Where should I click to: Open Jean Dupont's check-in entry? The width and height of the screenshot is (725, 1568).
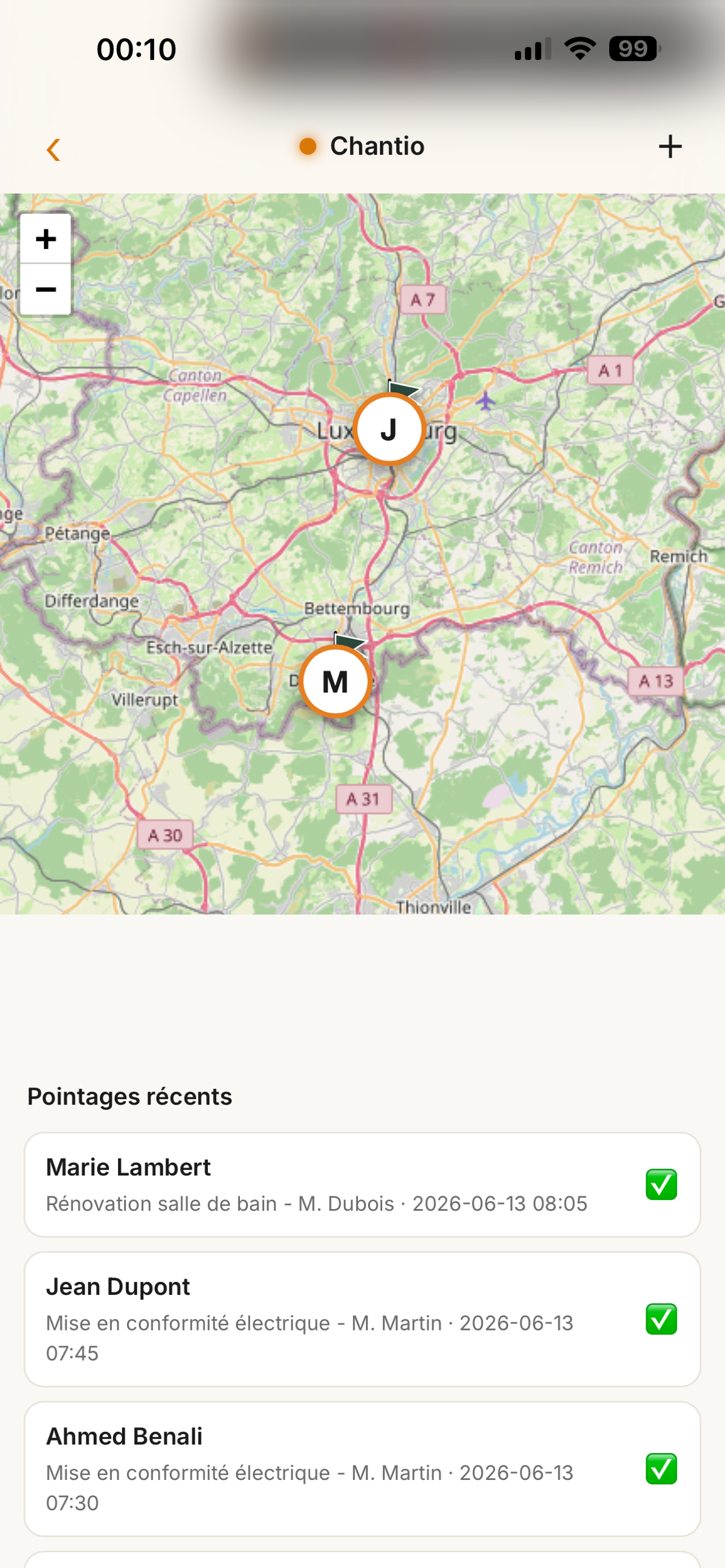point(362,1319)
